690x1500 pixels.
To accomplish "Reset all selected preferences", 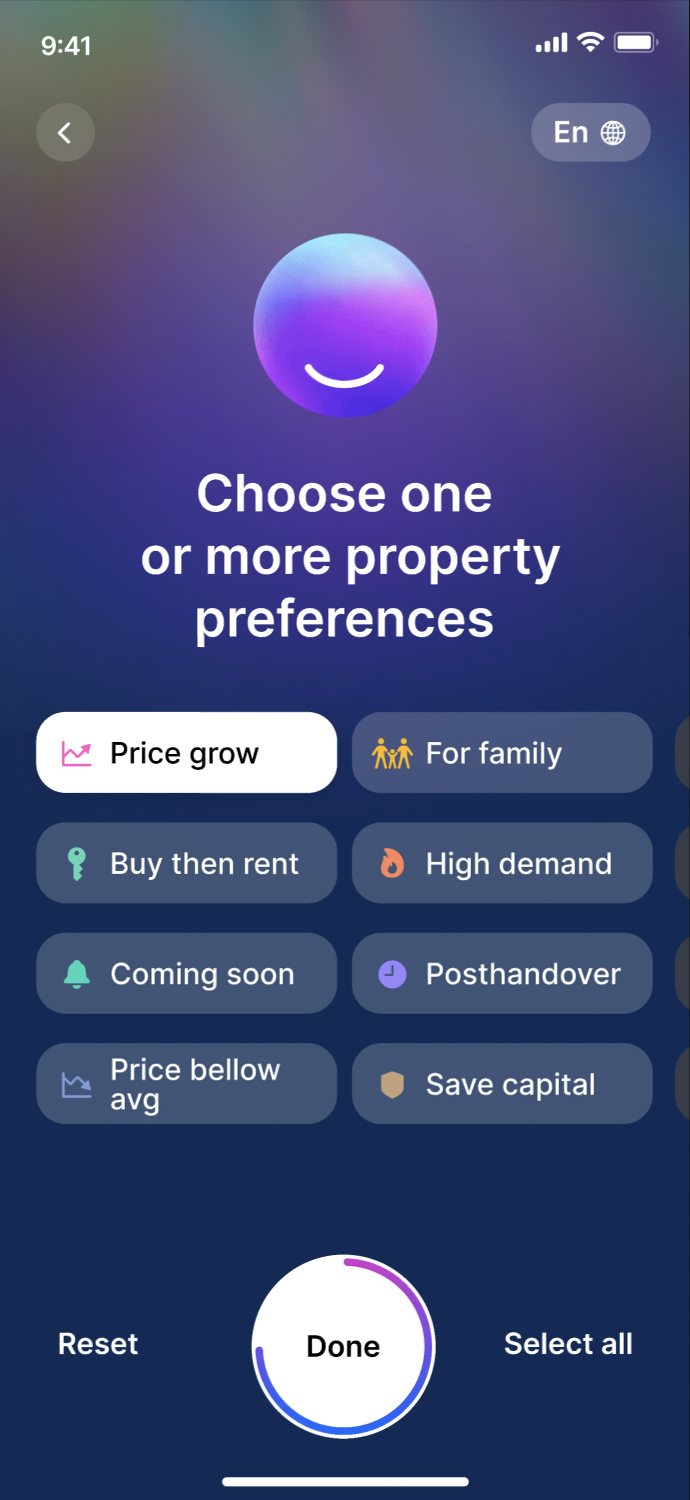I will (98, 1344).
